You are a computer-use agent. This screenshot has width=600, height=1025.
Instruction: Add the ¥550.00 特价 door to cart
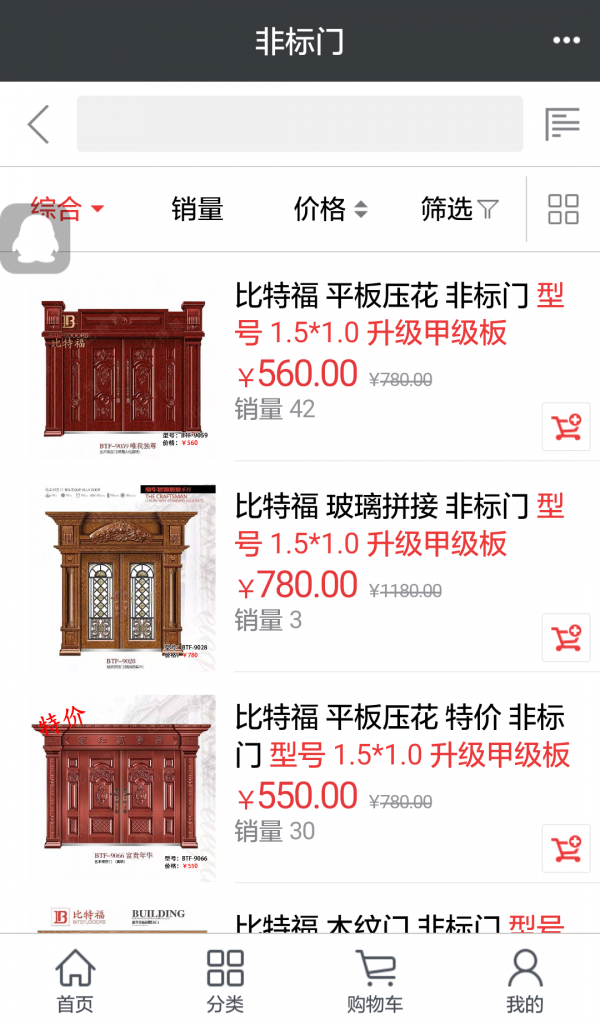click(x=566, y=849)
